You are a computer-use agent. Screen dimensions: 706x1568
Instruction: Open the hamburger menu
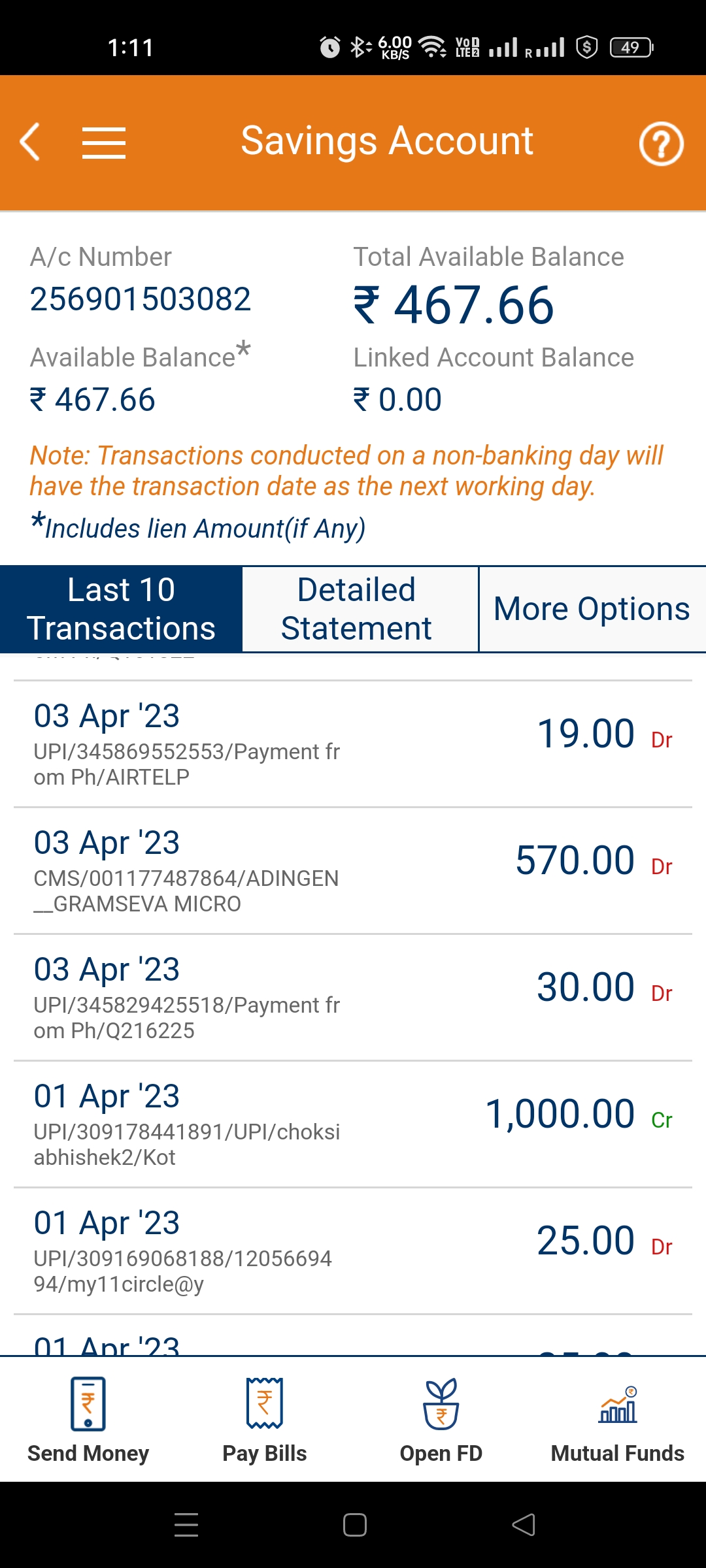point(103,142)
